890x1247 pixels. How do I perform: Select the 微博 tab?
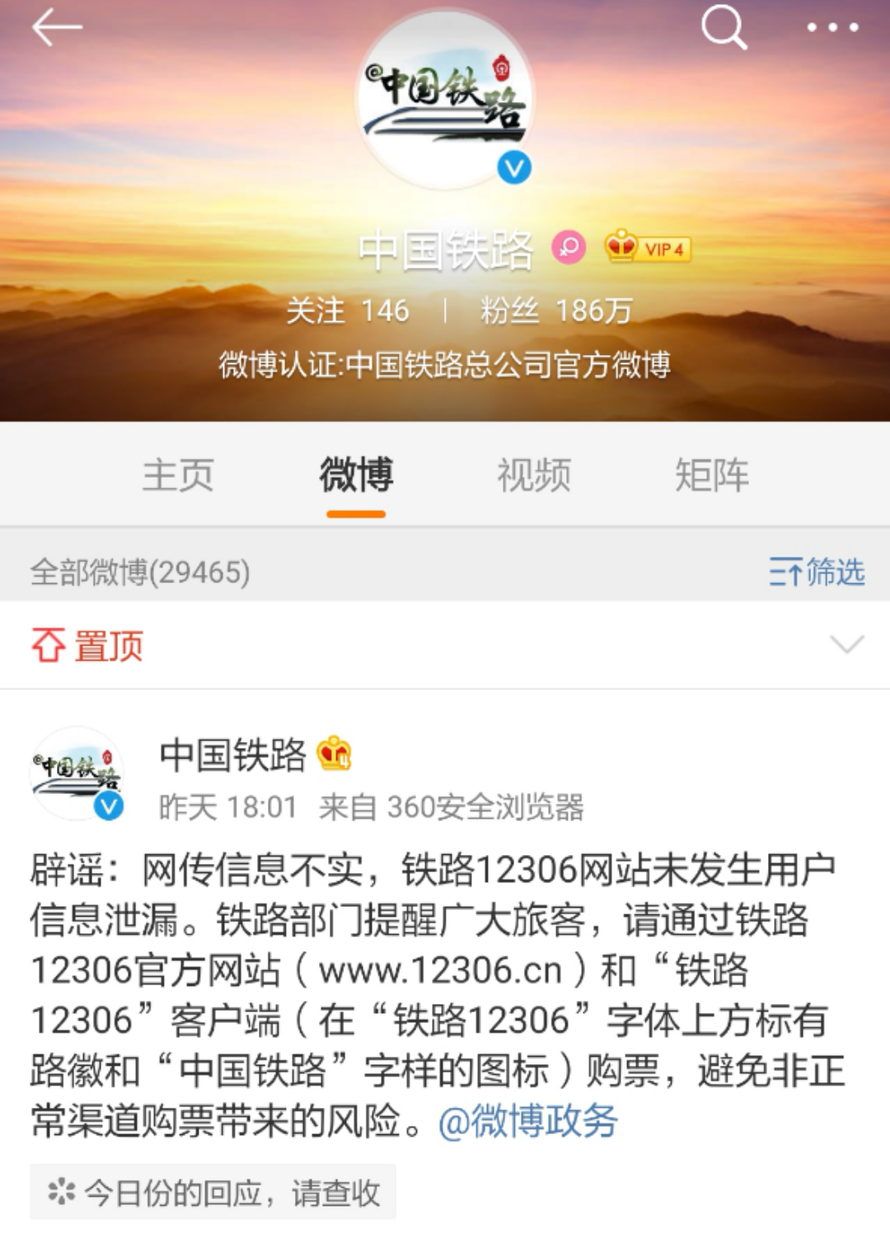tap(356, 475)
